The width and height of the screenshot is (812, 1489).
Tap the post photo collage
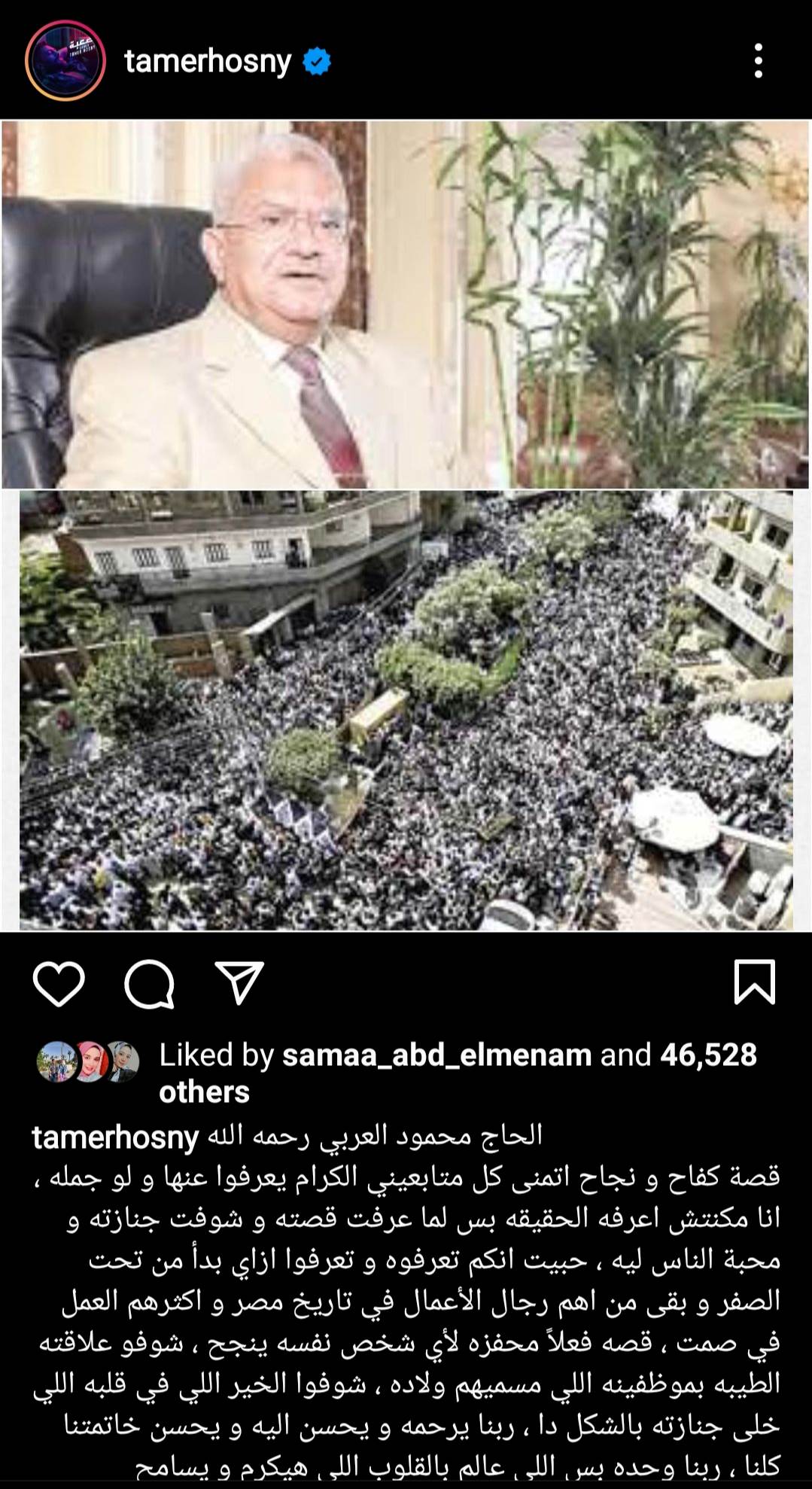click(406, 527)
